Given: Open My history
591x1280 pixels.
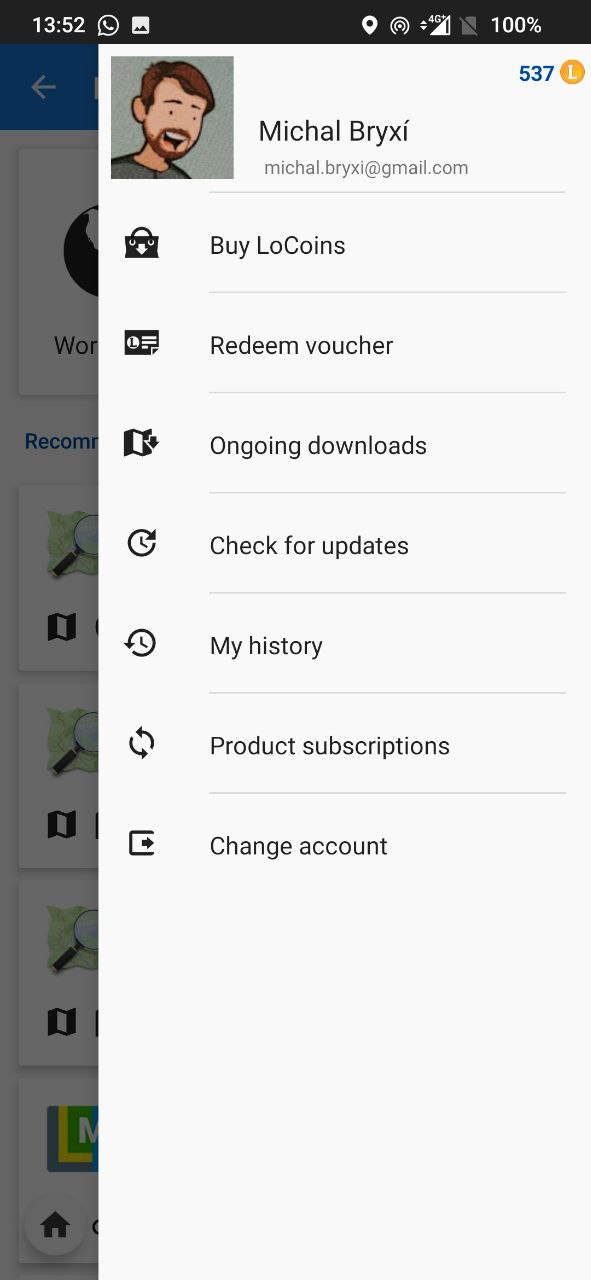Looking at the screenshot, I should pyautogui.click(x=344, y=645).
